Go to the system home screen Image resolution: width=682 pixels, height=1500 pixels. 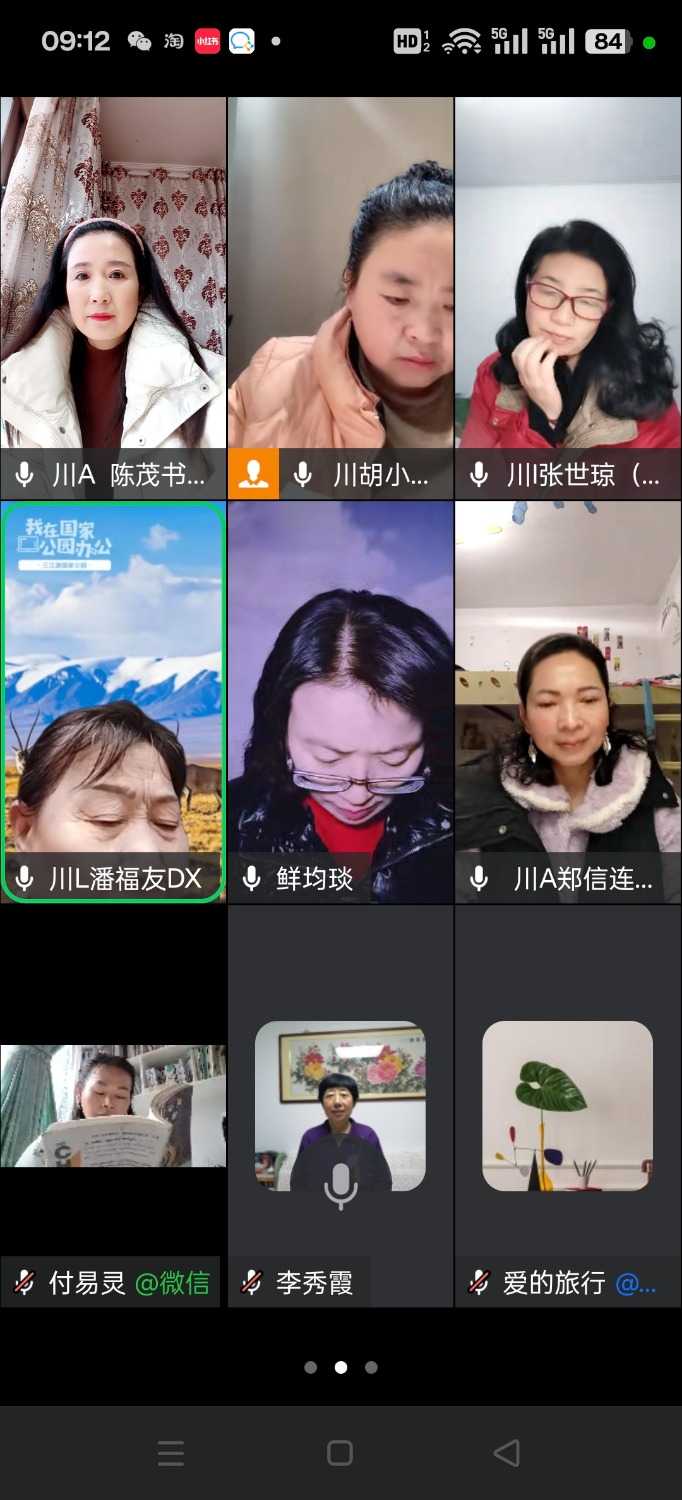point(340,1453)
